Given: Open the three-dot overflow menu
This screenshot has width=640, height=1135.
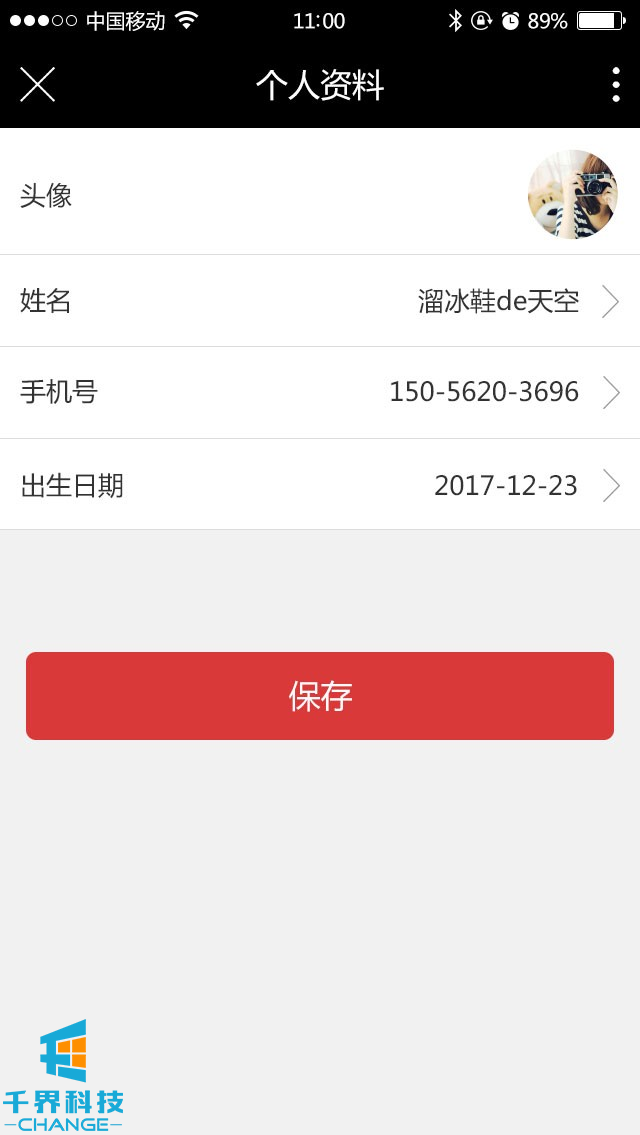Looking at the screenshot, I should (615, 85).
